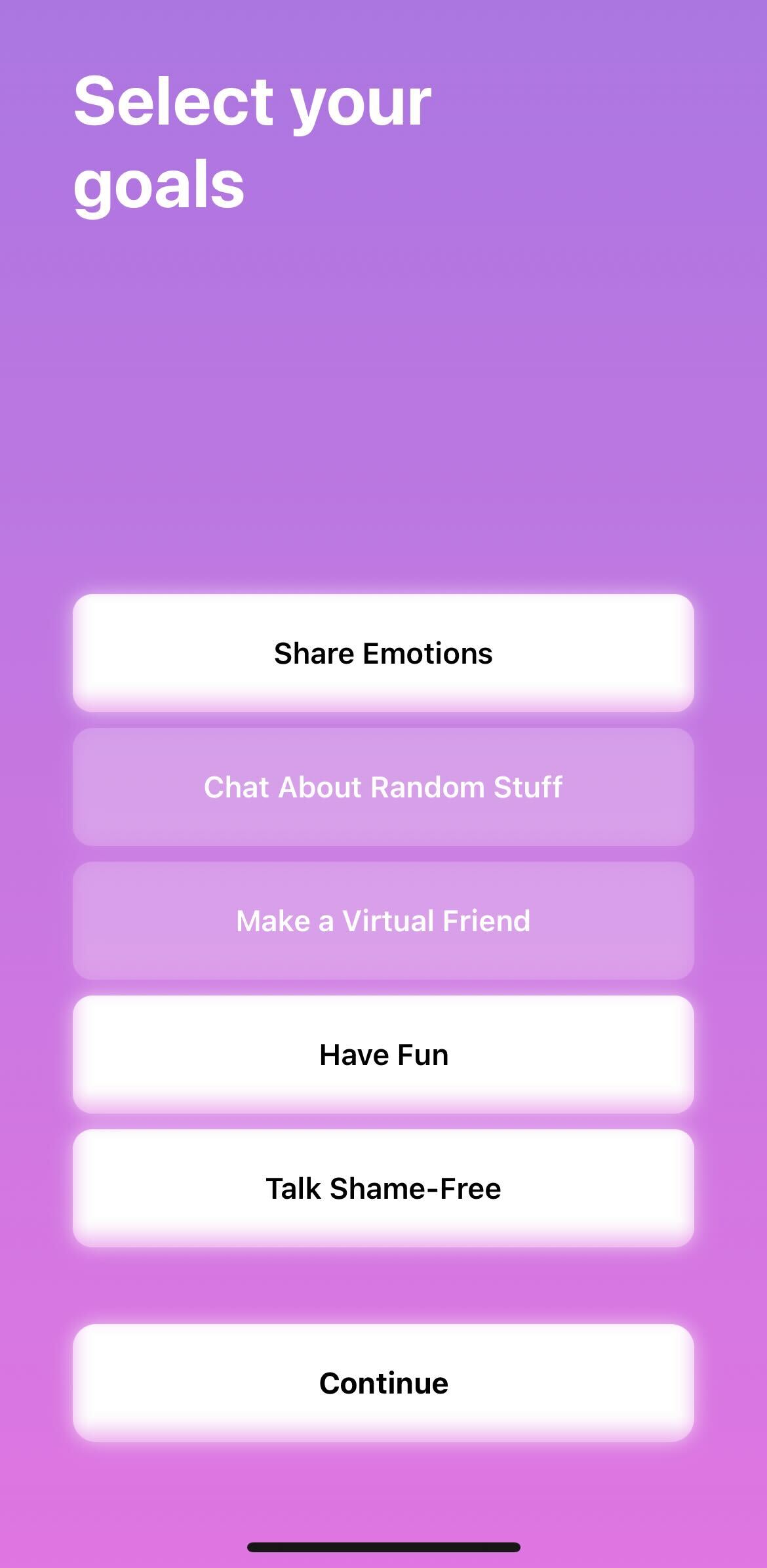Image resolution: width=767 pixels, height=1568 pixels.
Task: Turn on the Make a Virtual Friend option
Action: (x=383, y=921)
